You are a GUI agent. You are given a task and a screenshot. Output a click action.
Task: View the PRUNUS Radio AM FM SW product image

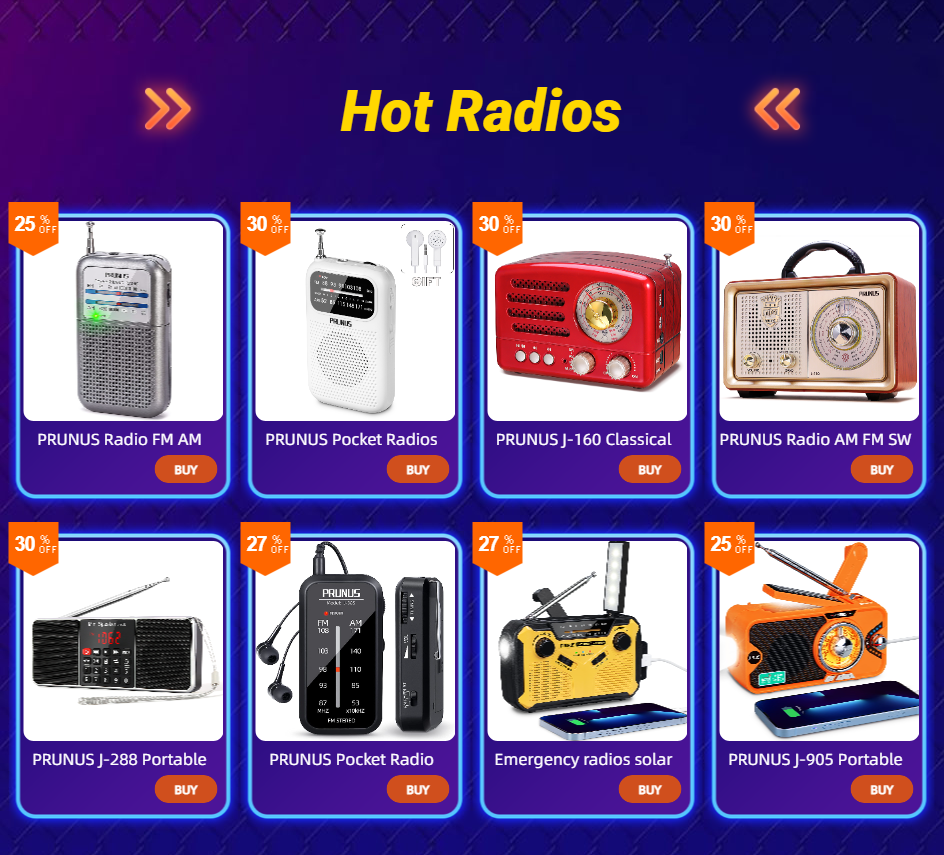click(x=819, y=321)
